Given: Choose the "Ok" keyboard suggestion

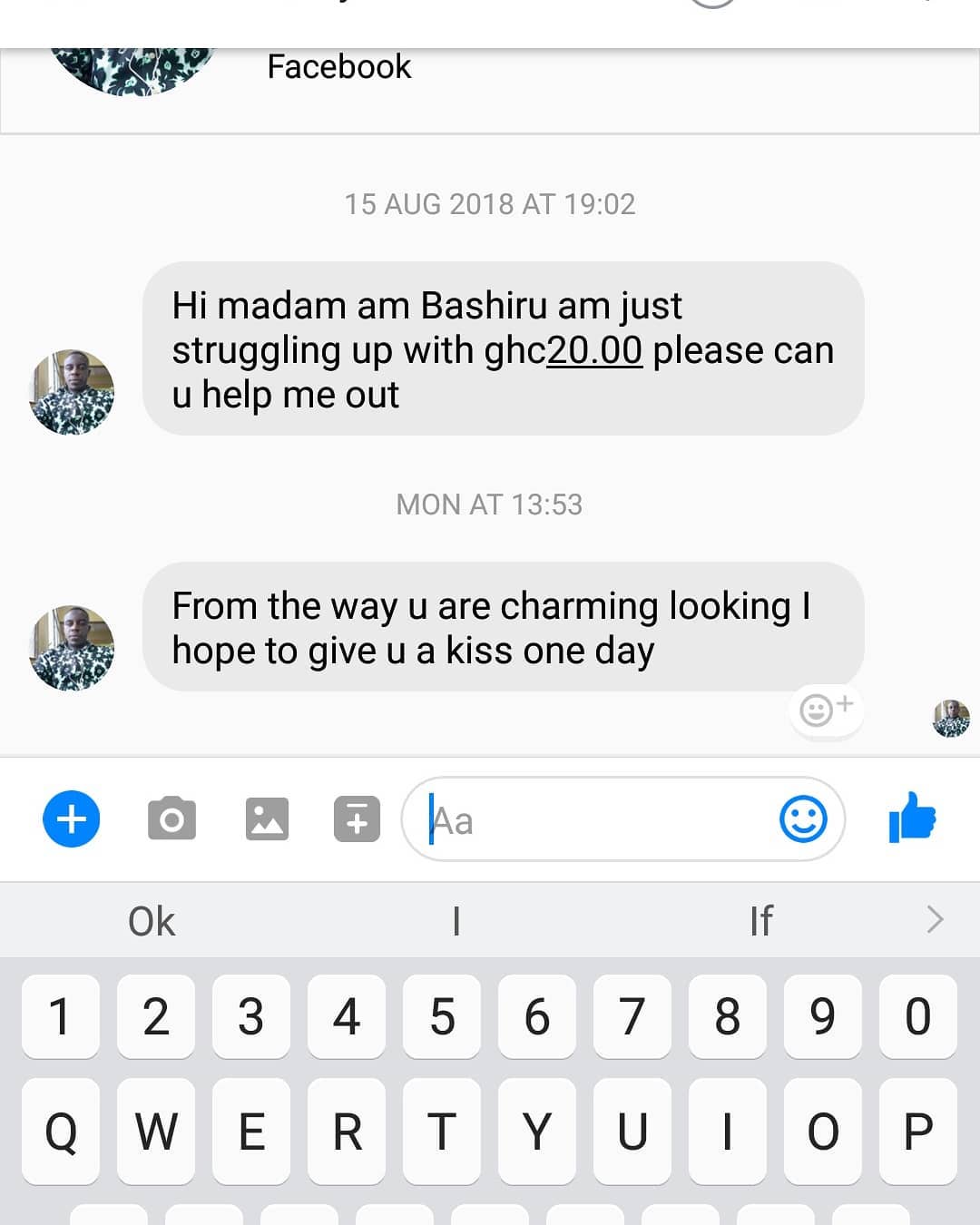Looking at the screenshot, I should point(152,921).
